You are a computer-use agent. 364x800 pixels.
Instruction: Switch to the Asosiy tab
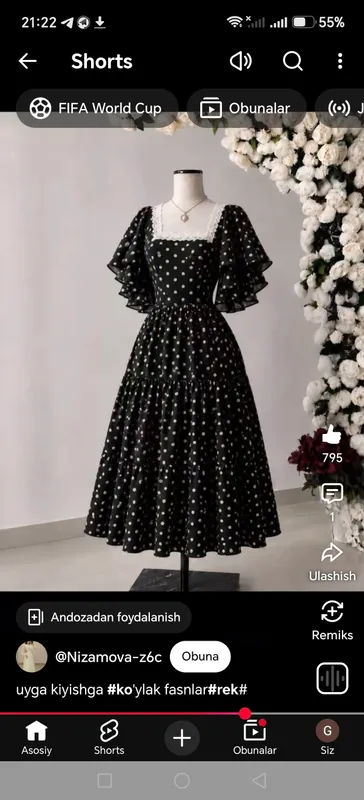(x=36, y=738)
